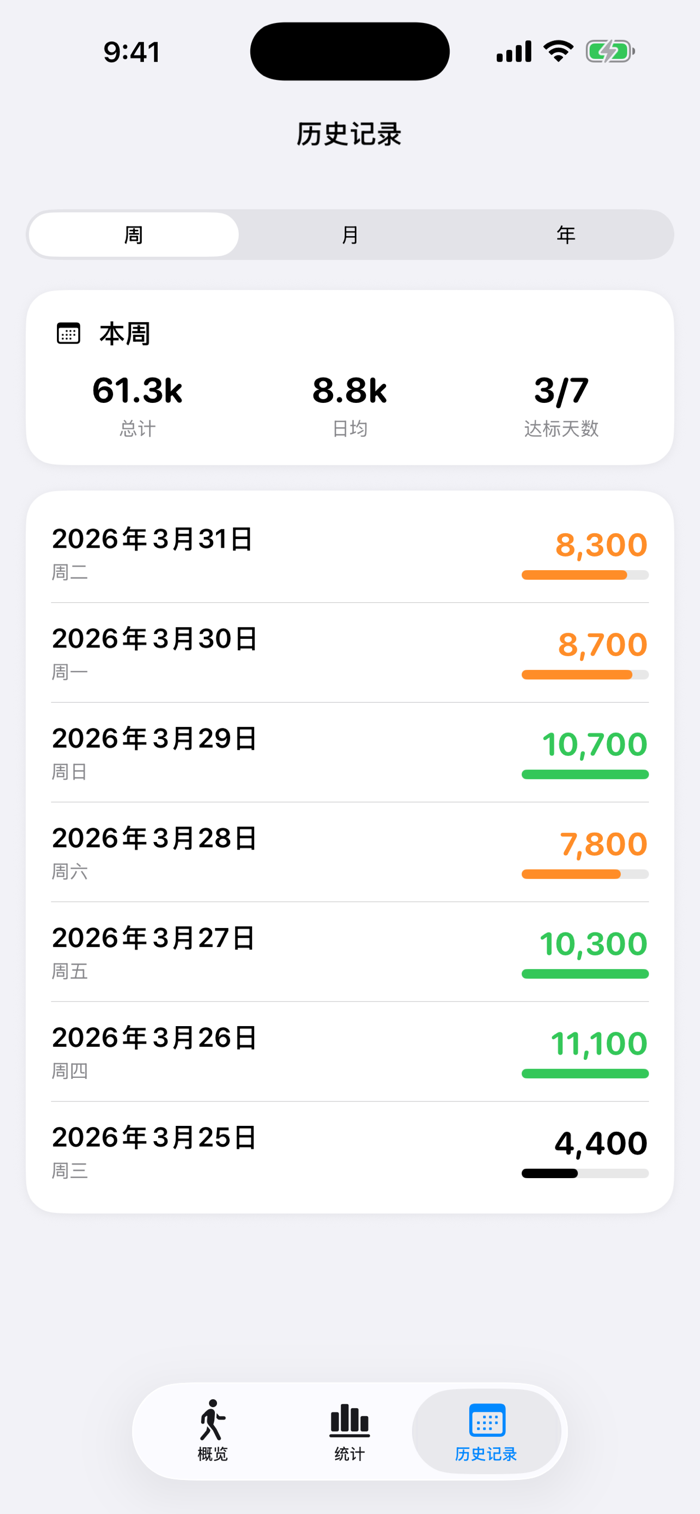Viewport: 700px width, 1514px height.
Task: Go to the 统计 tab
Action: coord(350,1431)
